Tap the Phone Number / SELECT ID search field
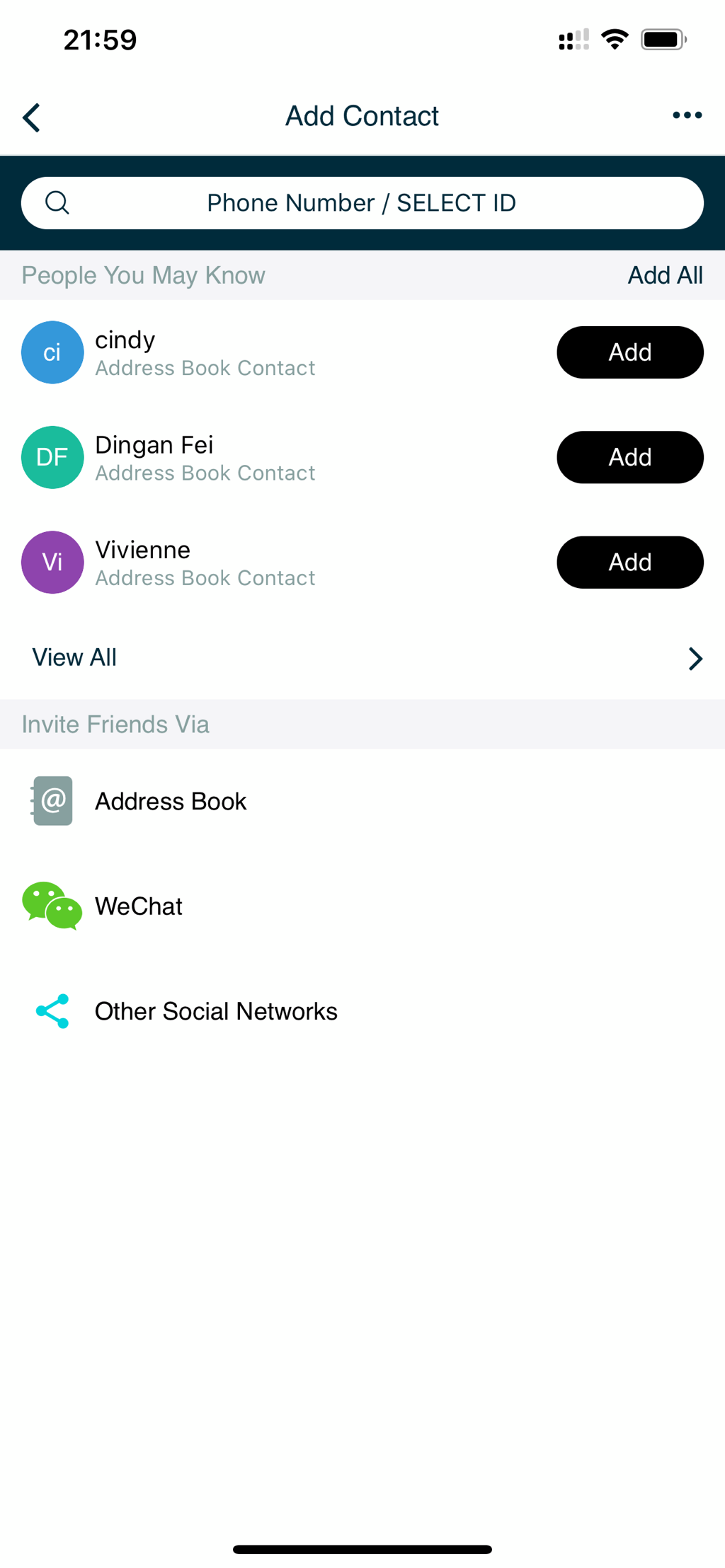 pyautogui.click(x=362, y=203)
